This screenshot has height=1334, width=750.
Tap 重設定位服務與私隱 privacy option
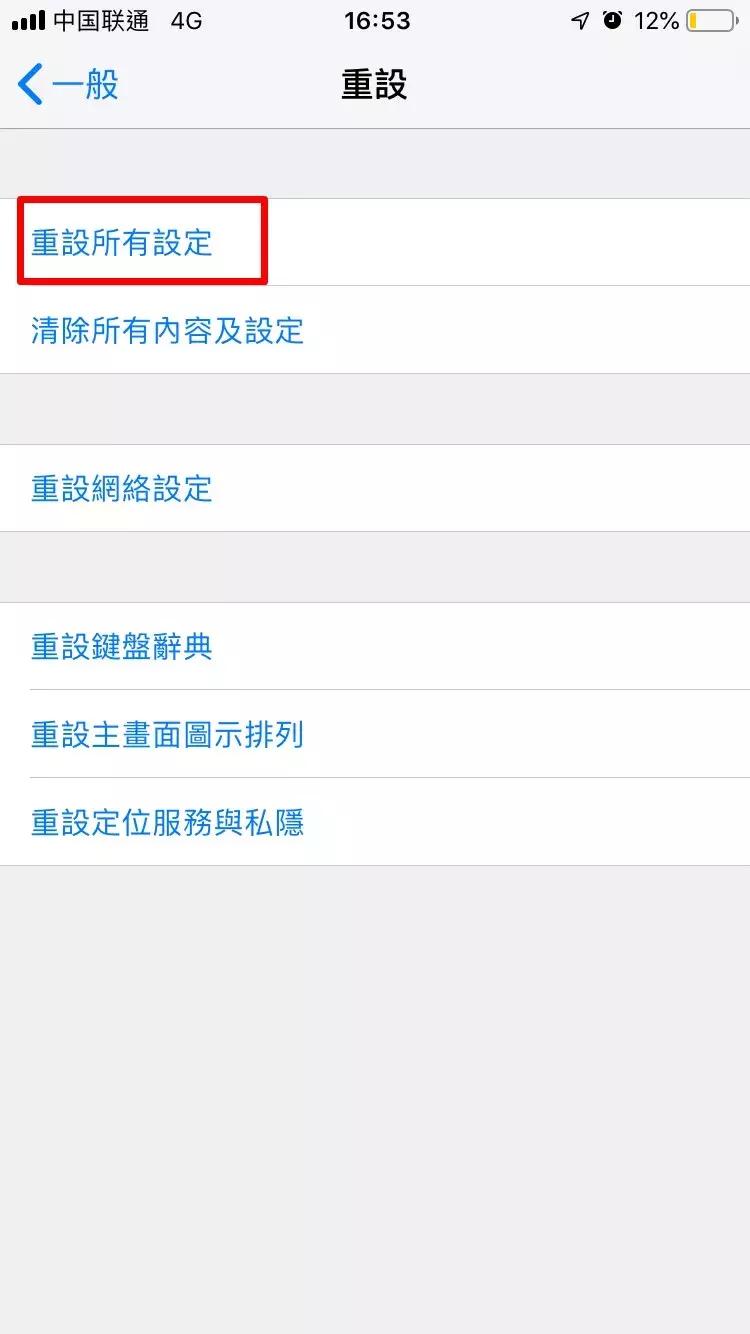click(x=166, y=822)
